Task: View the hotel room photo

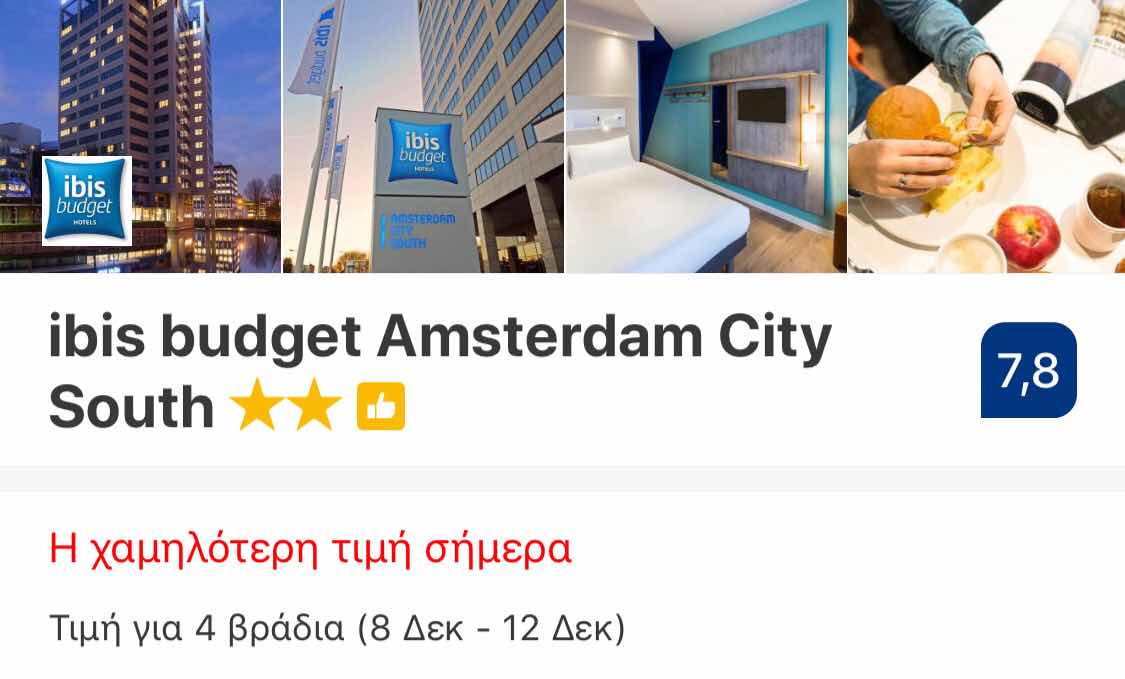Action: (706, 136)
